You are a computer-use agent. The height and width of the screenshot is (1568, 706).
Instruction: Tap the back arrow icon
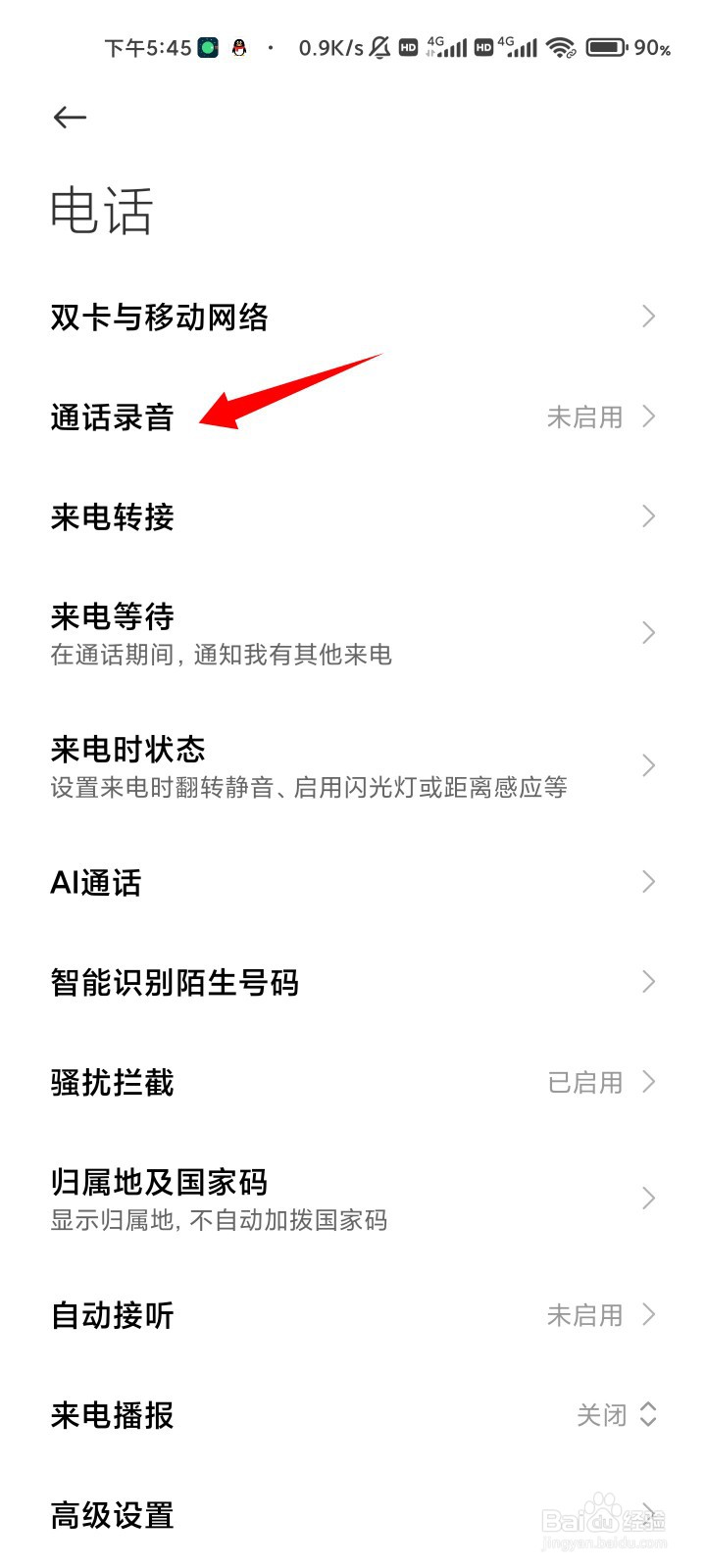(69, 118)
